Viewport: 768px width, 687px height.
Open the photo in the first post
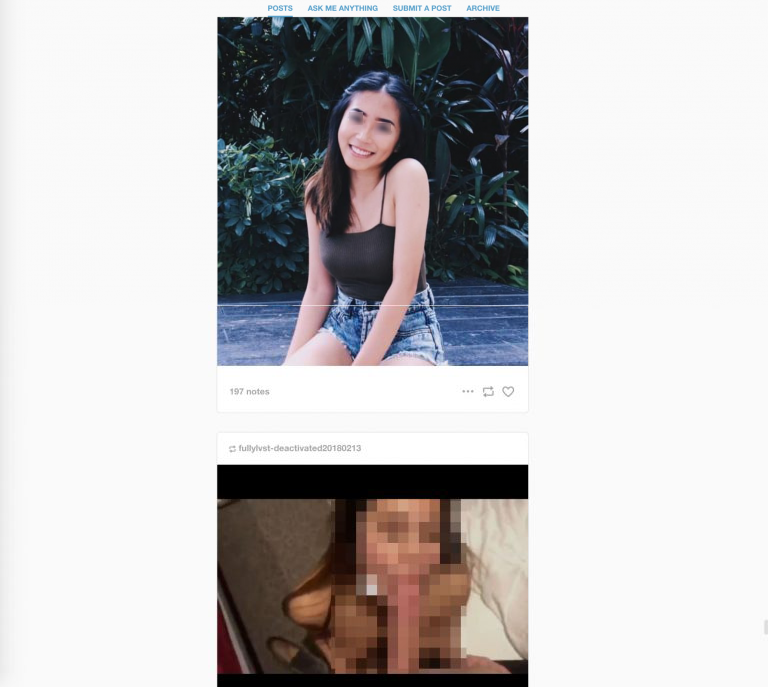(x=372, y=190)
